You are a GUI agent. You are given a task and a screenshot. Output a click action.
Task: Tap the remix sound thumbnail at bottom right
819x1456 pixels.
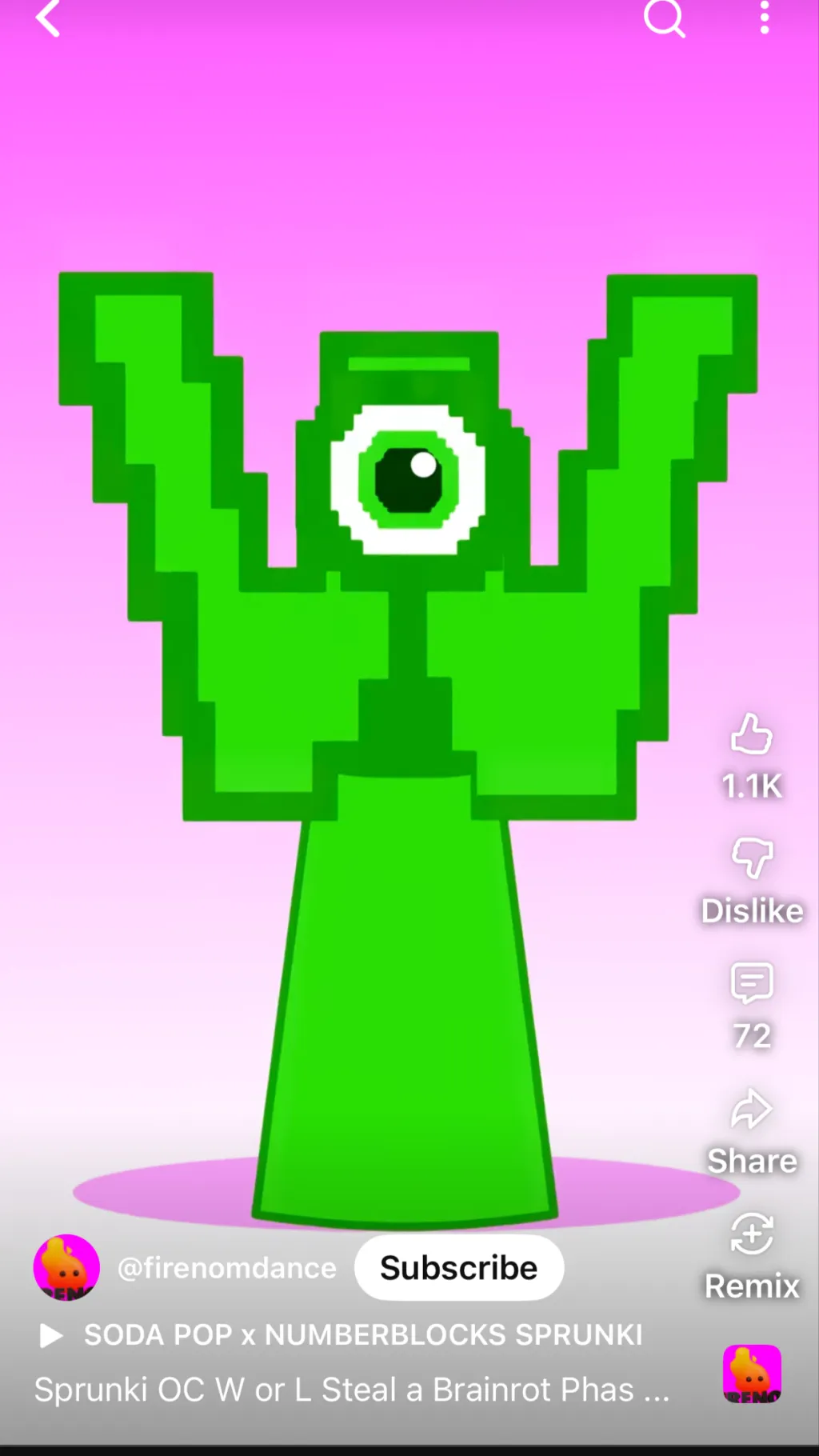pyautogui.click(x=752, y=1374)
